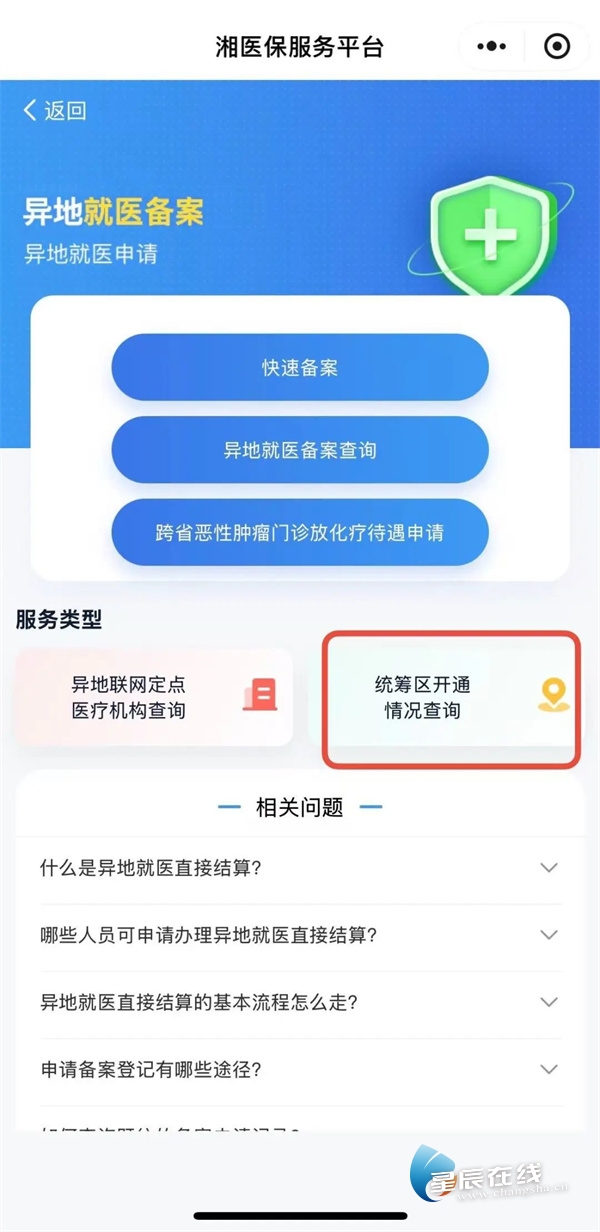Start 快速备案 quick registration

(x=300, y=367)
